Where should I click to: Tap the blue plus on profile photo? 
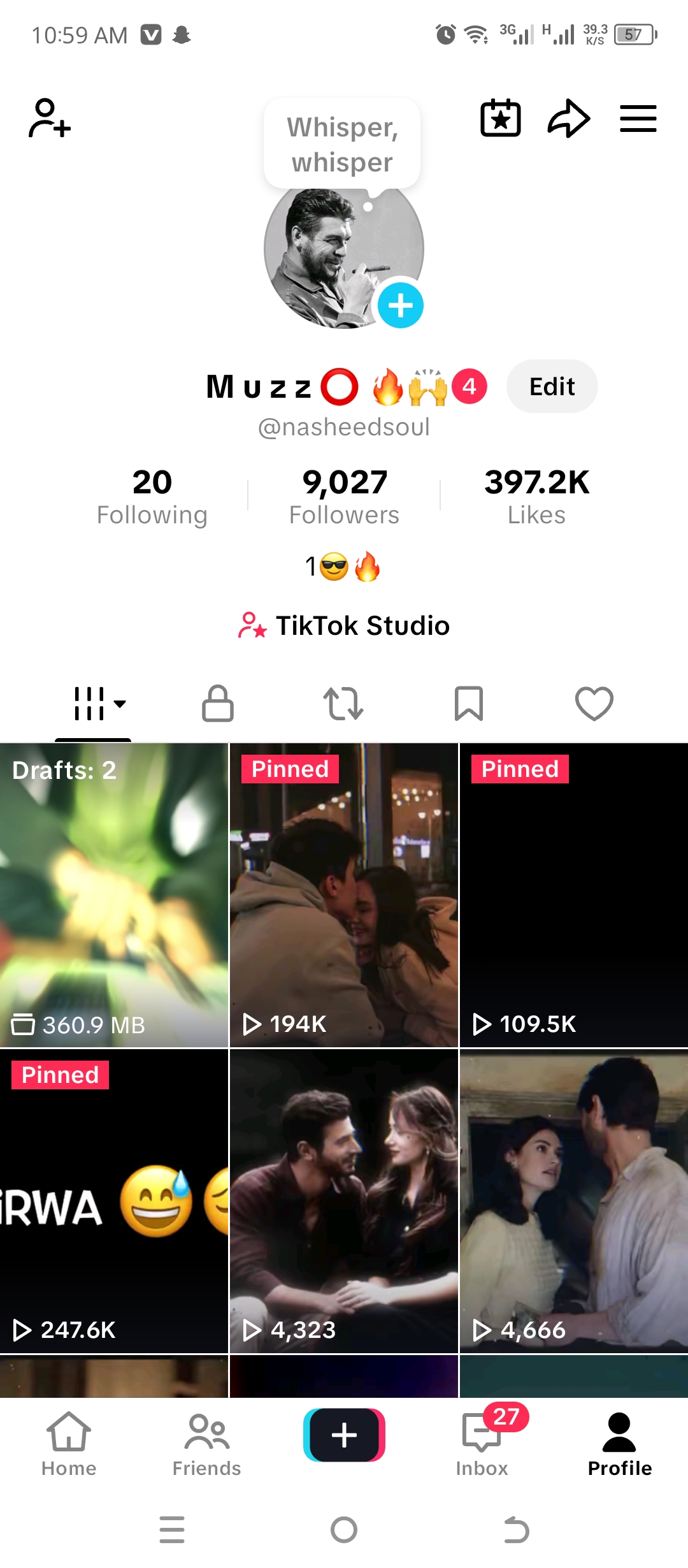click(400, 305)
